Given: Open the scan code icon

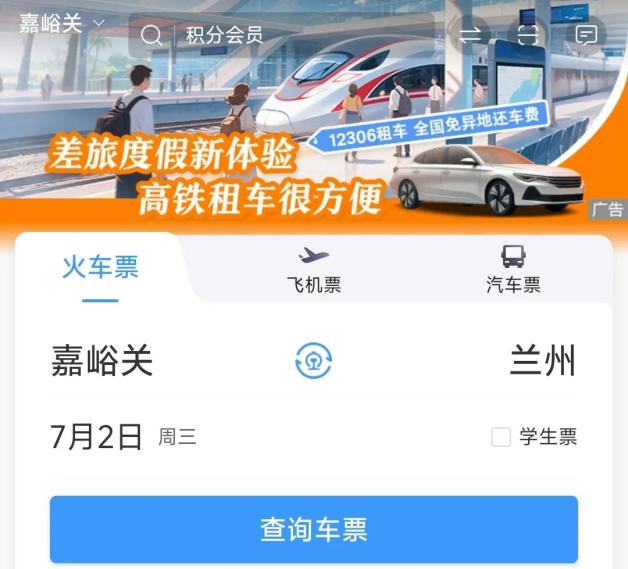Looking at the screenshot, I should [x=528, y=35].
